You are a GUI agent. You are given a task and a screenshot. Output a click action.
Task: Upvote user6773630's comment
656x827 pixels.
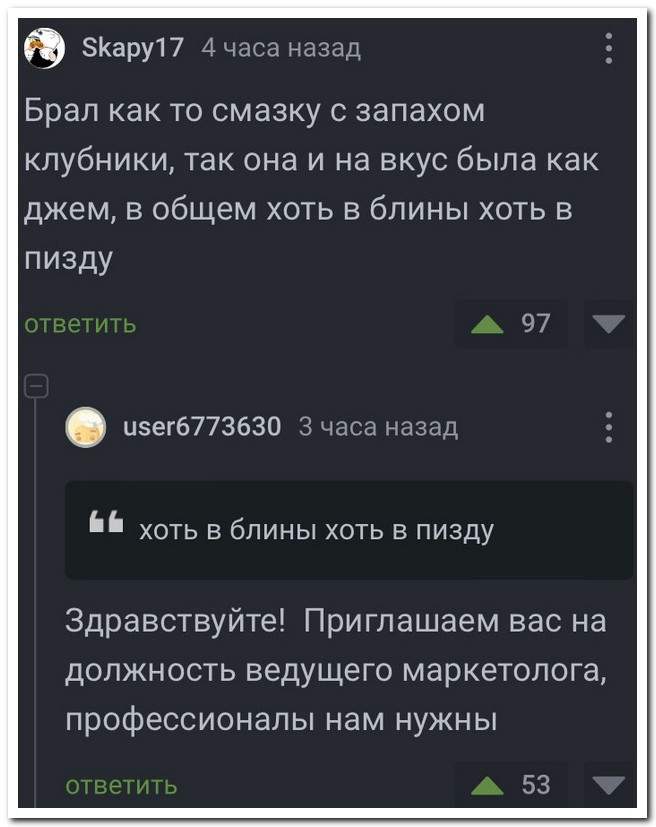point(487,785)
